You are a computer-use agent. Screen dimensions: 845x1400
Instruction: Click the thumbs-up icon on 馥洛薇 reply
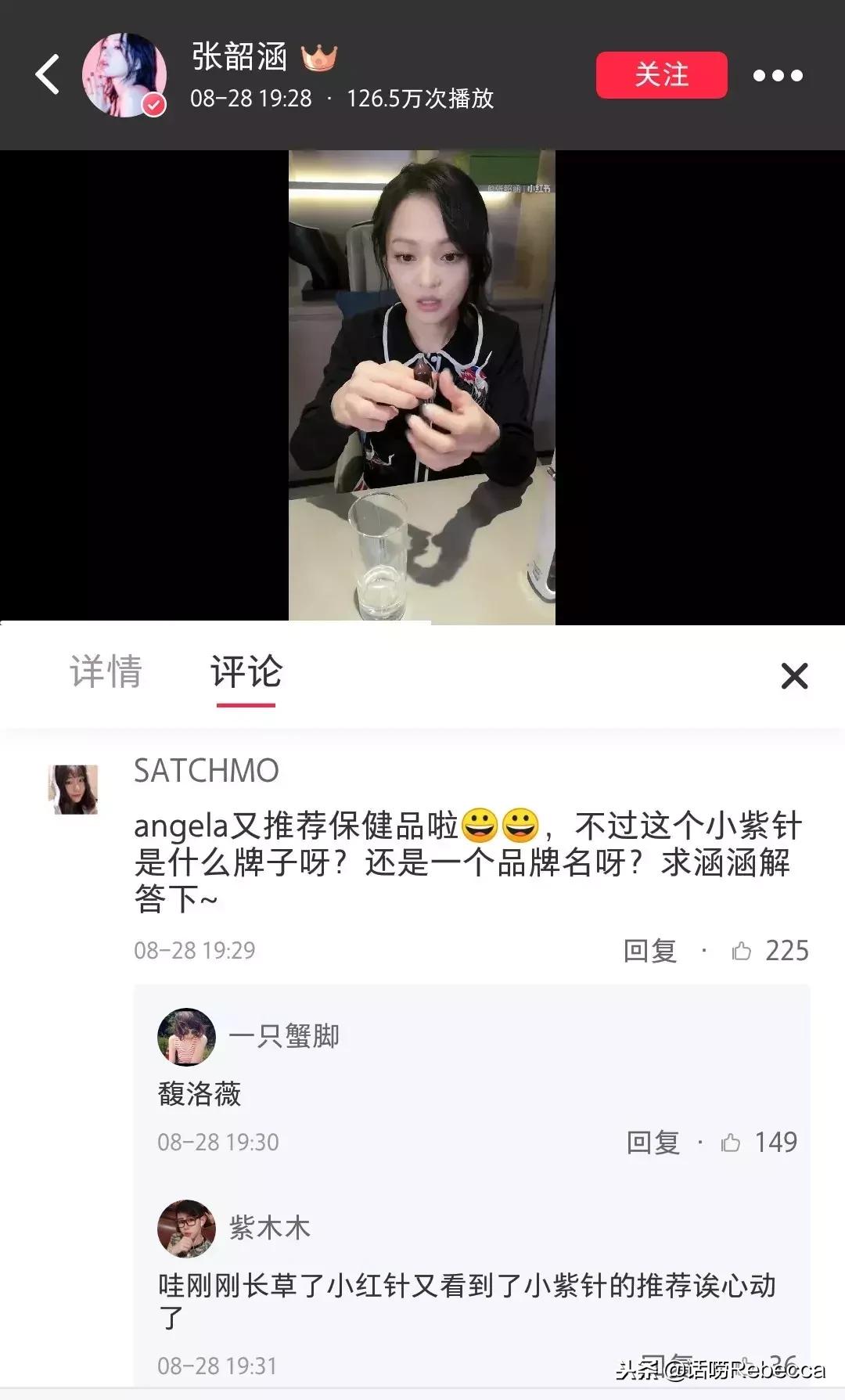(733, 1143)
